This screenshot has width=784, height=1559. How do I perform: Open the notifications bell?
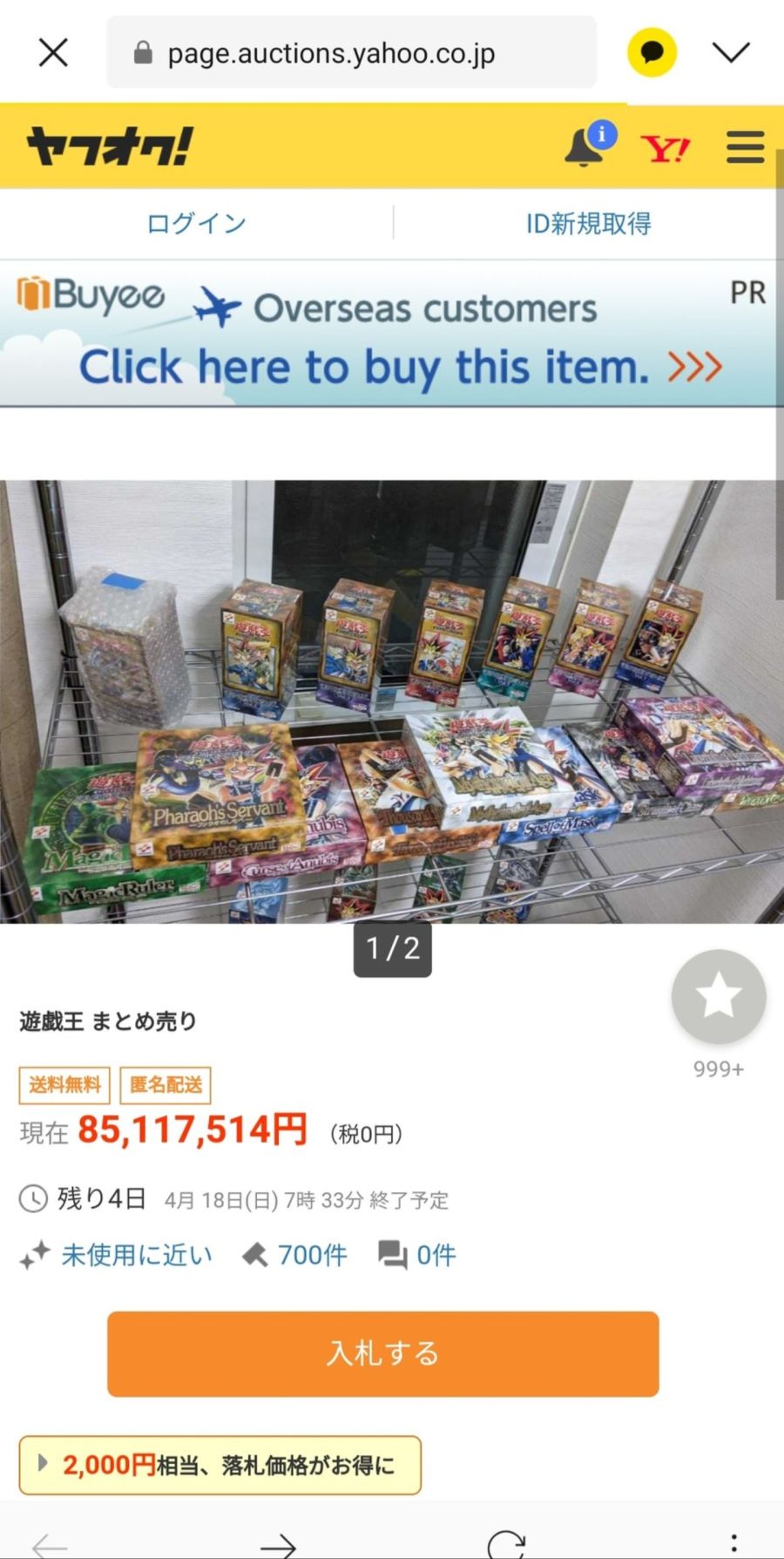coord(585,146)
